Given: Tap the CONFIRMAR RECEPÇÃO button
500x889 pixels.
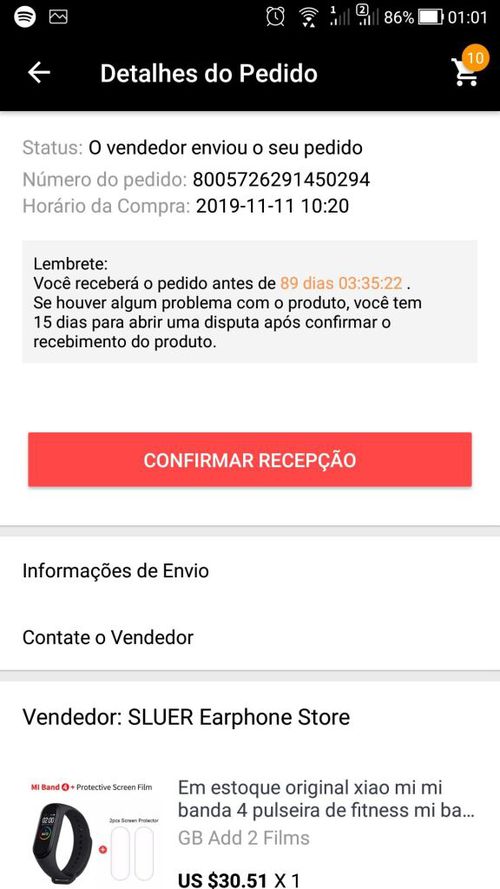Looking at the screenshot, I should click(250, 460).
